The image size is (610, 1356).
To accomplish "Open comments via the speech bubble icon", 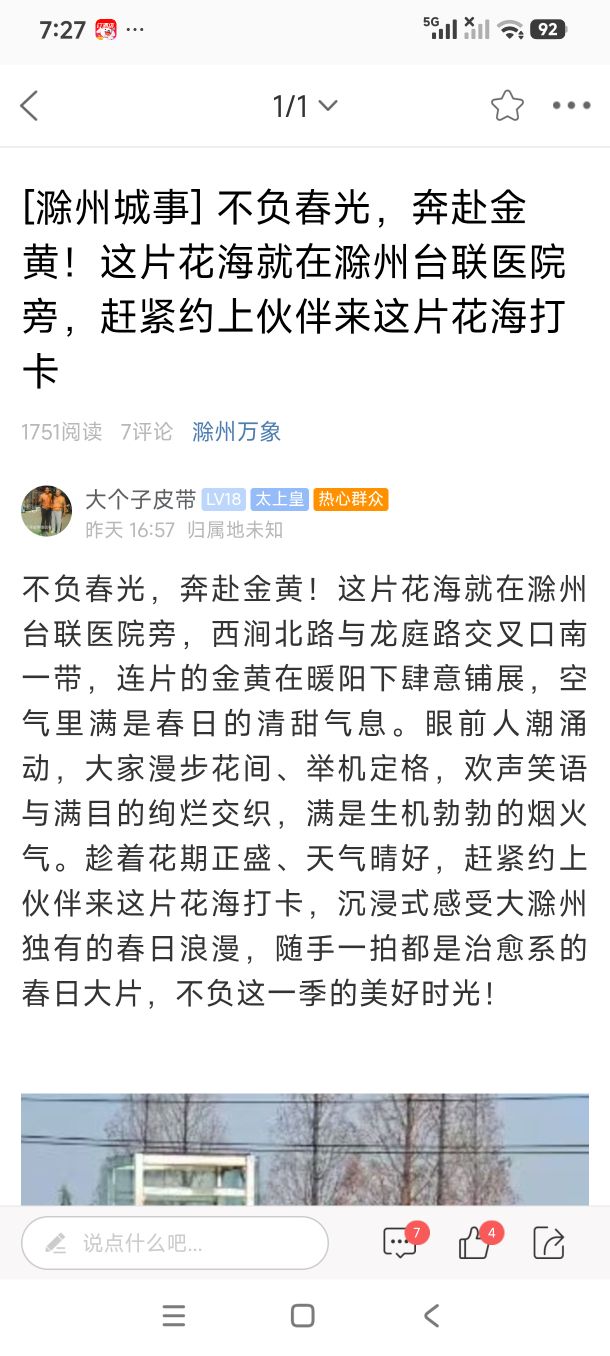I will tap(400, 1243).
